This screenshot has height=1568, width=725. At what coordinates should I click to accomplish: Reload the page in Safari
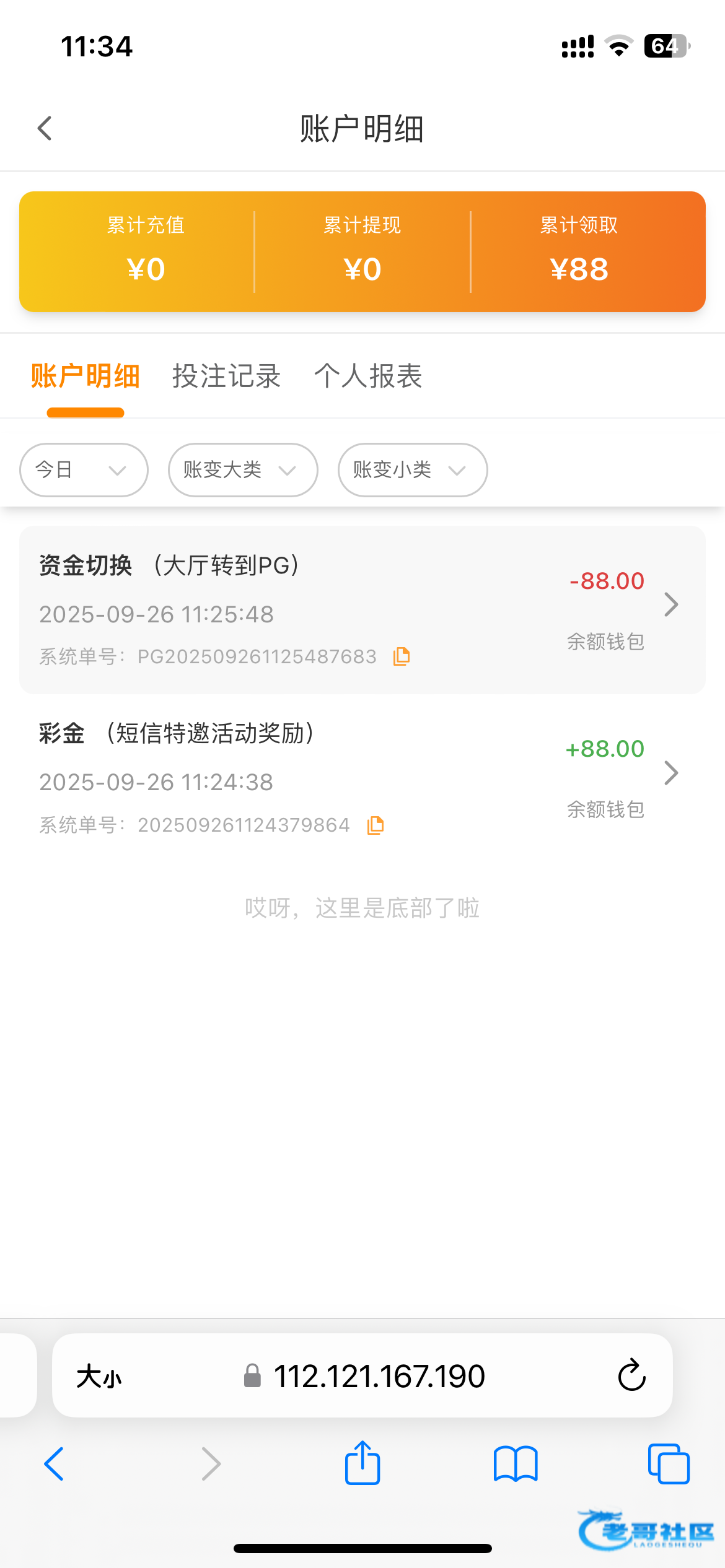point(631,1376)
